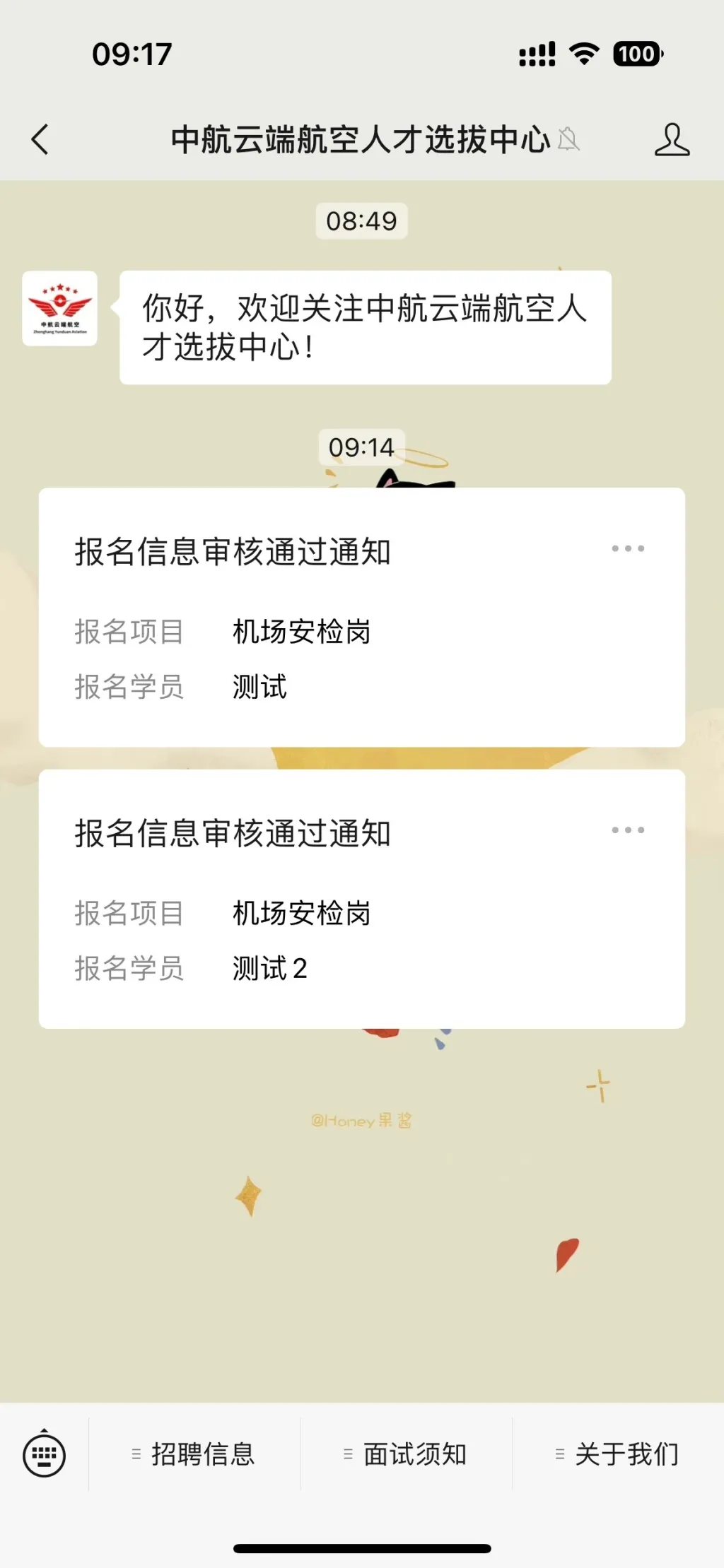Expand the 招聘信息 menu

pos(194,1454)
